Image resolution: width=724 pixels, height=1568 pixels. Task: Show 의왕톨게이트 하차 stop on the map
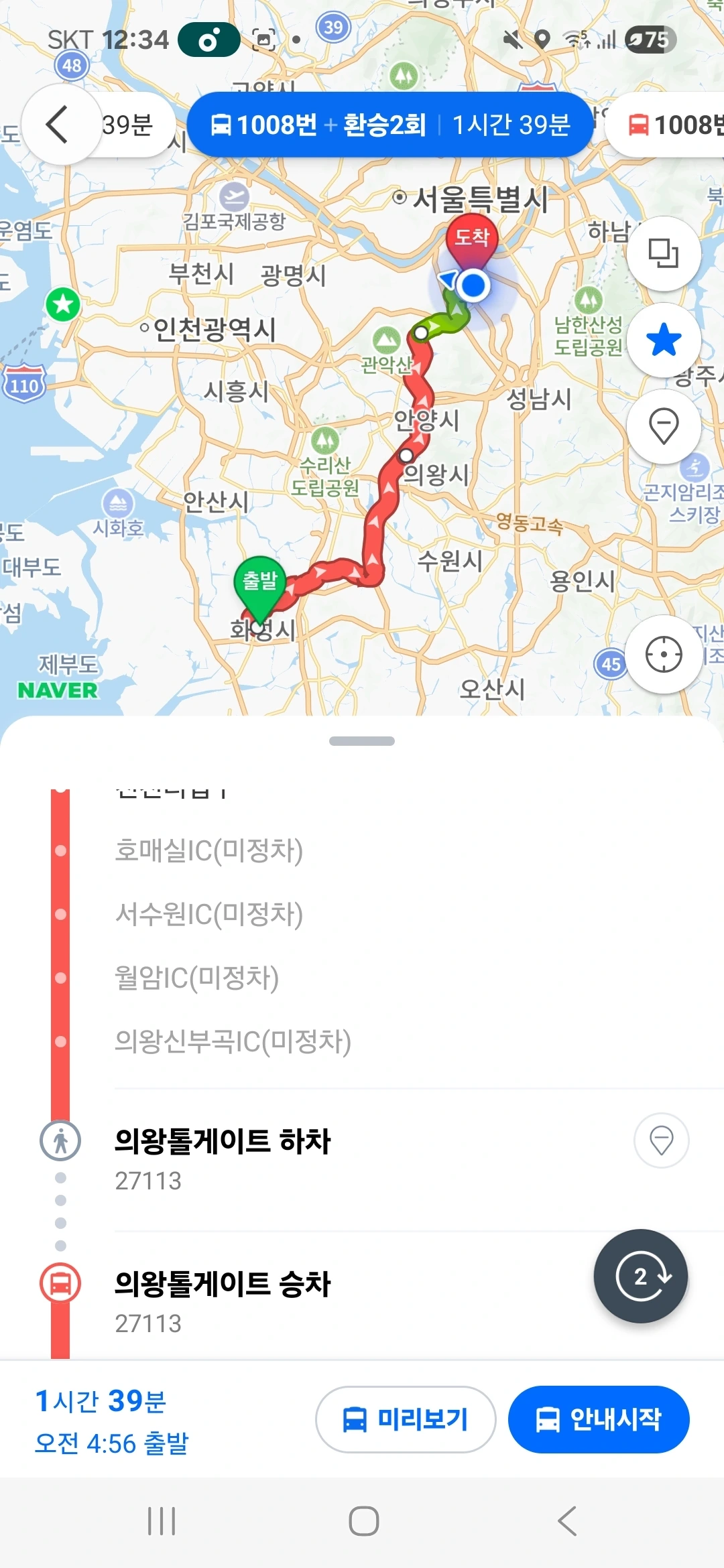pyautogui.click(x=662, y=1140)
